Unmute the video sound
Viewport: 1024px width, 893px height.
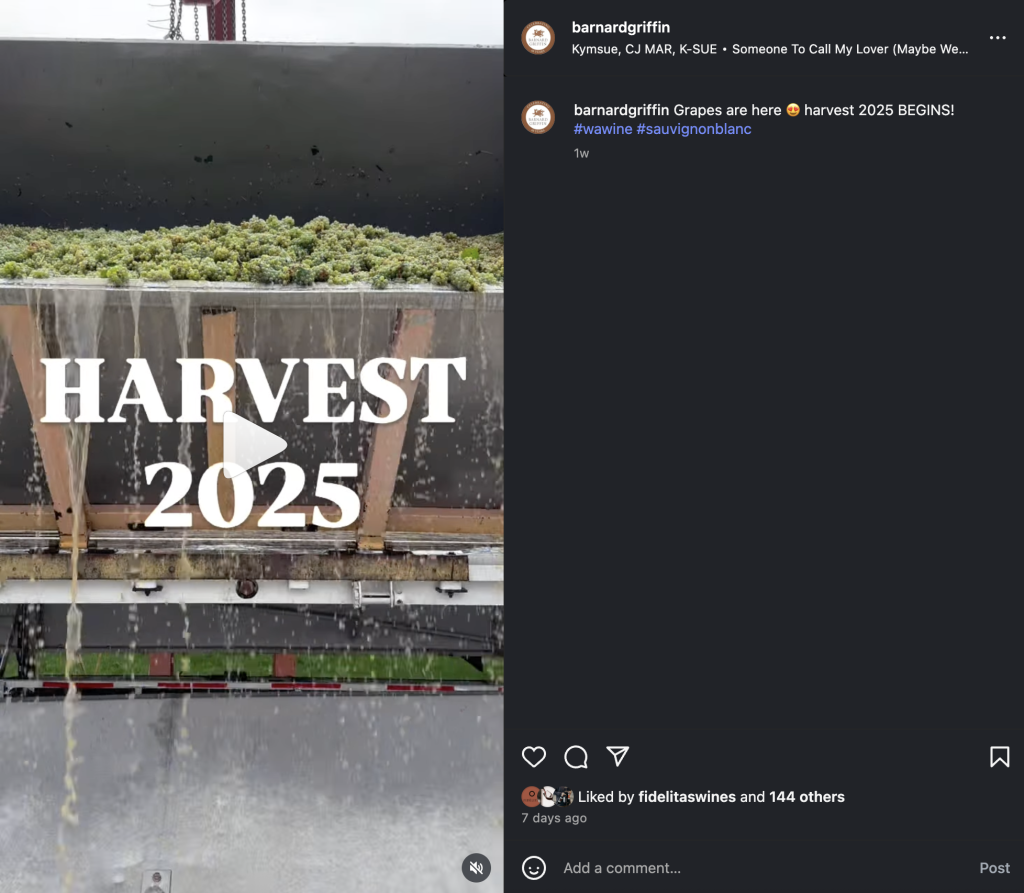click(x=477, y=867)
